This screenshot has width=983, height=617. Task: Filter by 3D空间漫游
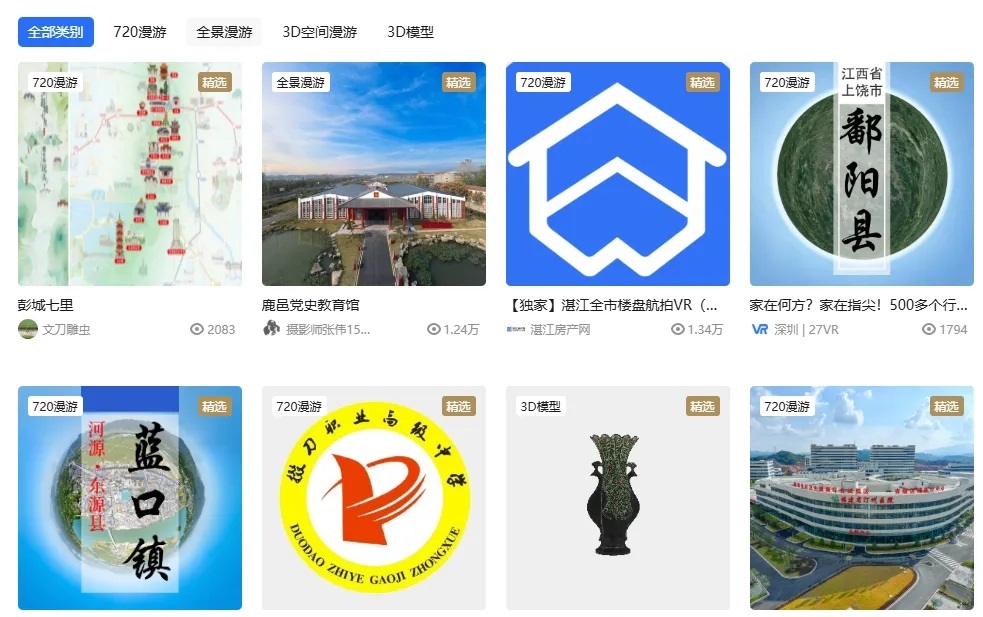click(x=319, y=32)
